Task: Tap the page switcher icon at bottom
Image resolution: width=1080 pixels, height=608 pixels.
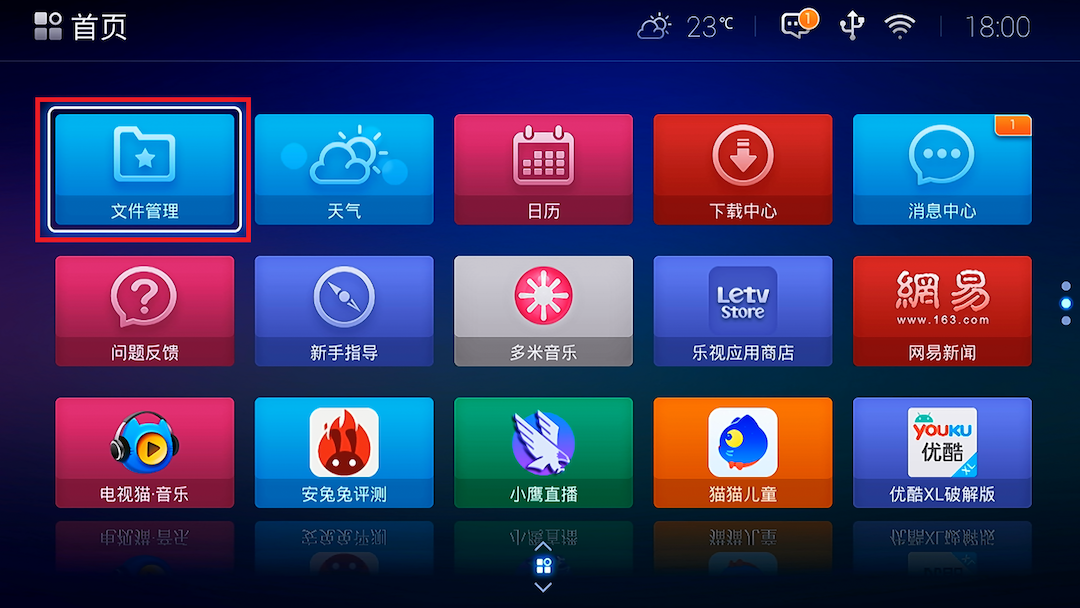Action: coord(543,567)
